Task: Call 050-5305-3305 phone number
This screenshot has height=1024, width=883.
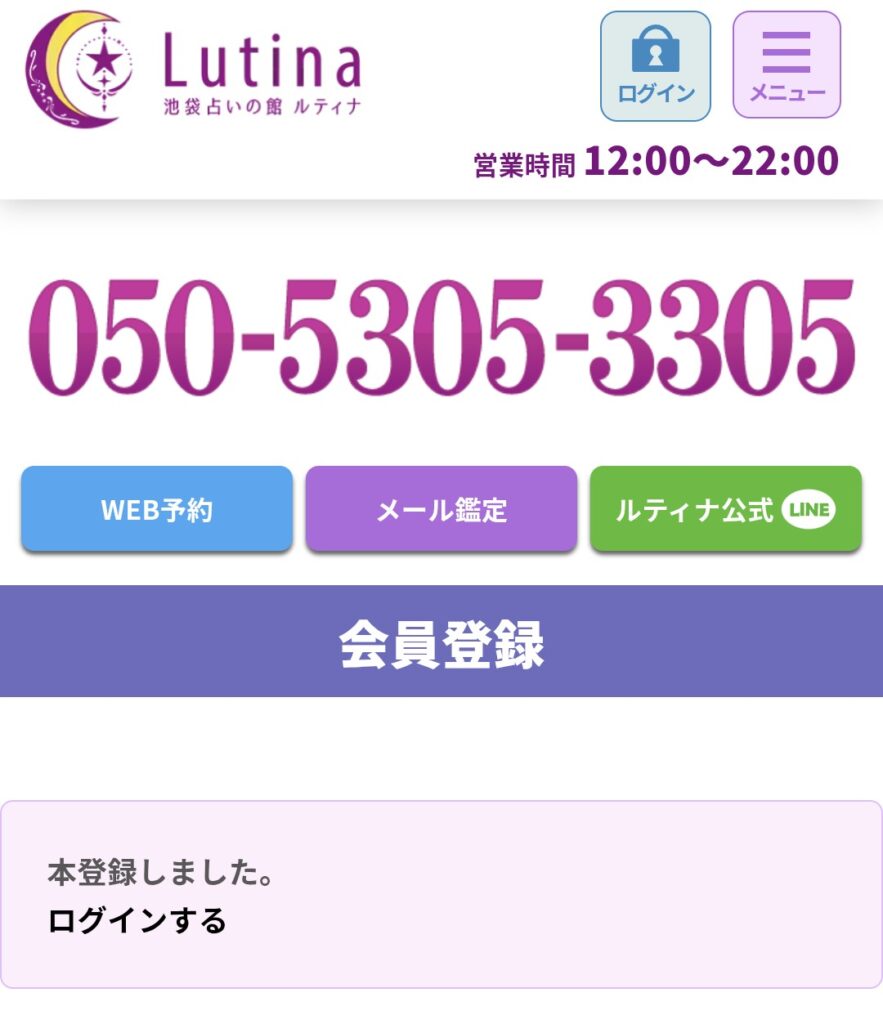Action: (441, 337)
